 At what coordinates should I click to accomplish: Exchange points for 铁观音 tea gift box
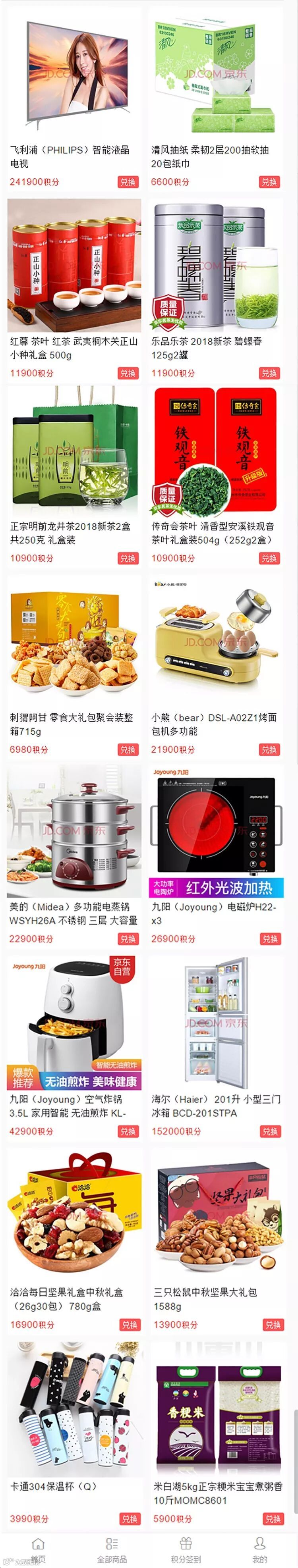269,558
